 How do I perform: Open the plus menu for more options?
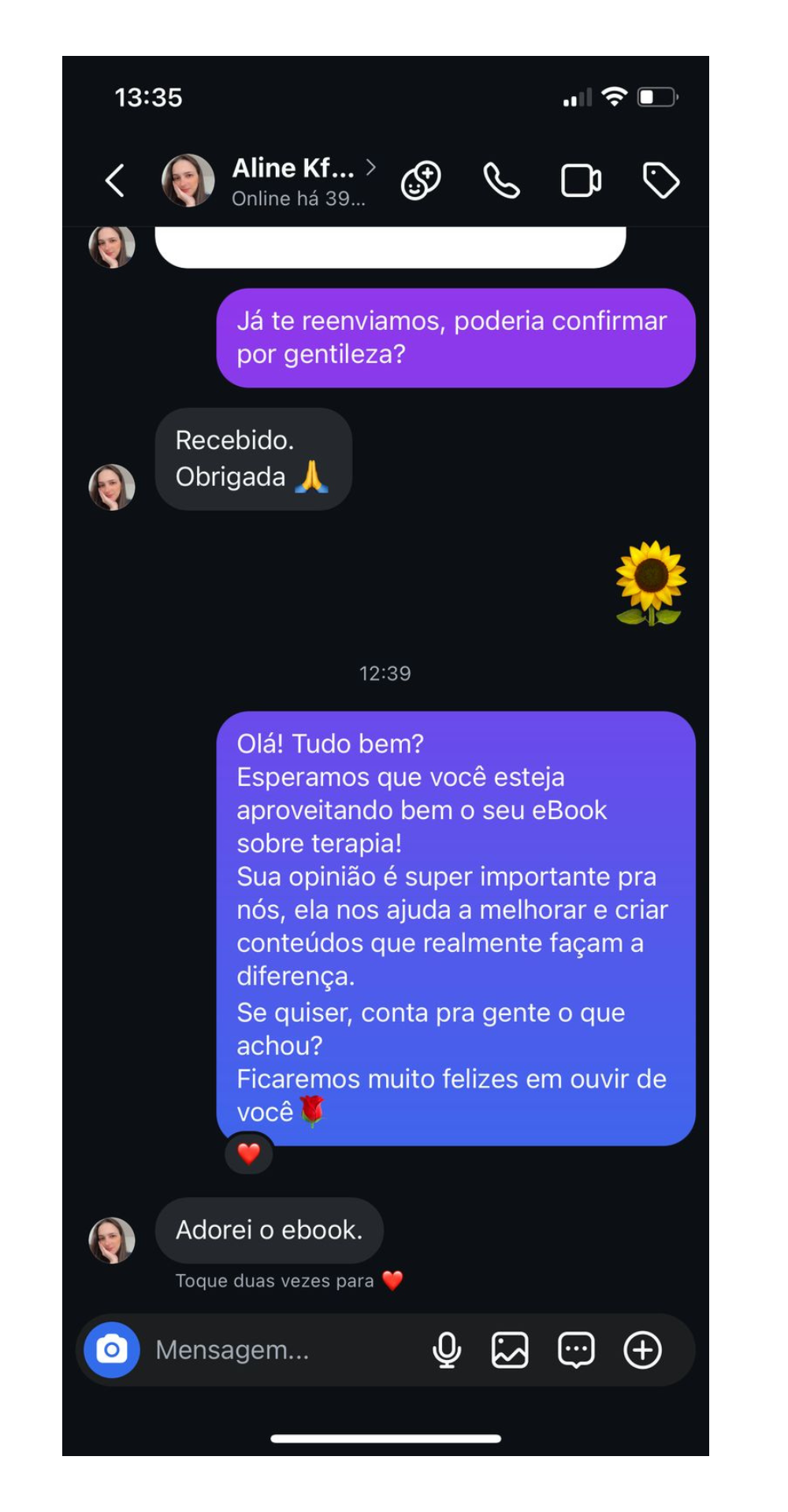(642, 1350)
